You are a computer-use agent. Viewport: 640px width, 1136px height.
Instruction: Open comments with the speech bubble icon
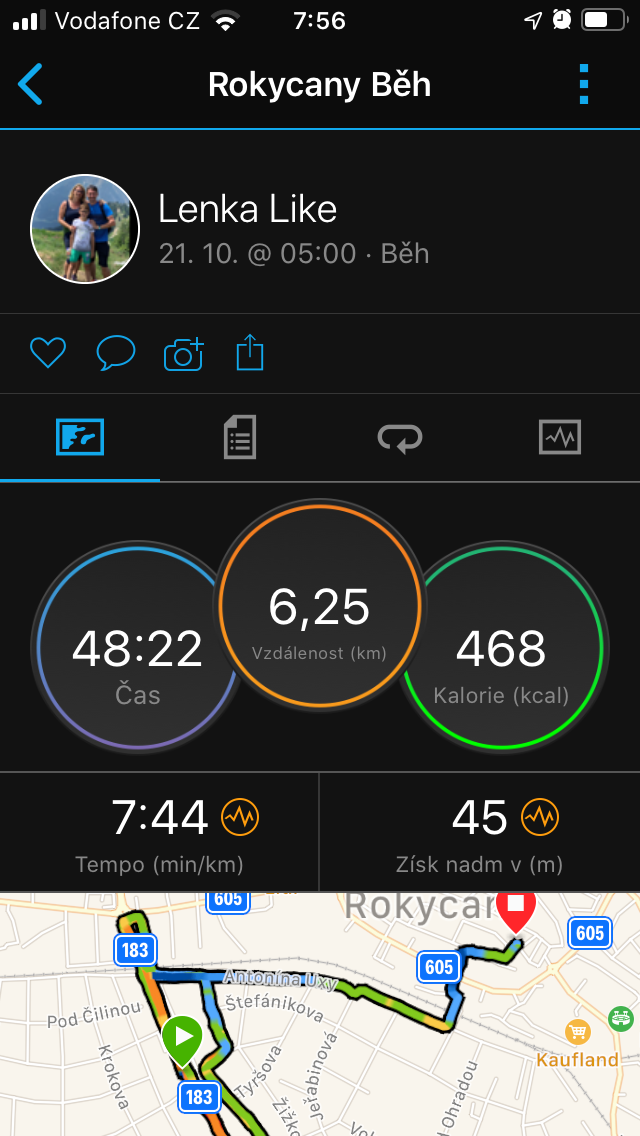(116, 354)
